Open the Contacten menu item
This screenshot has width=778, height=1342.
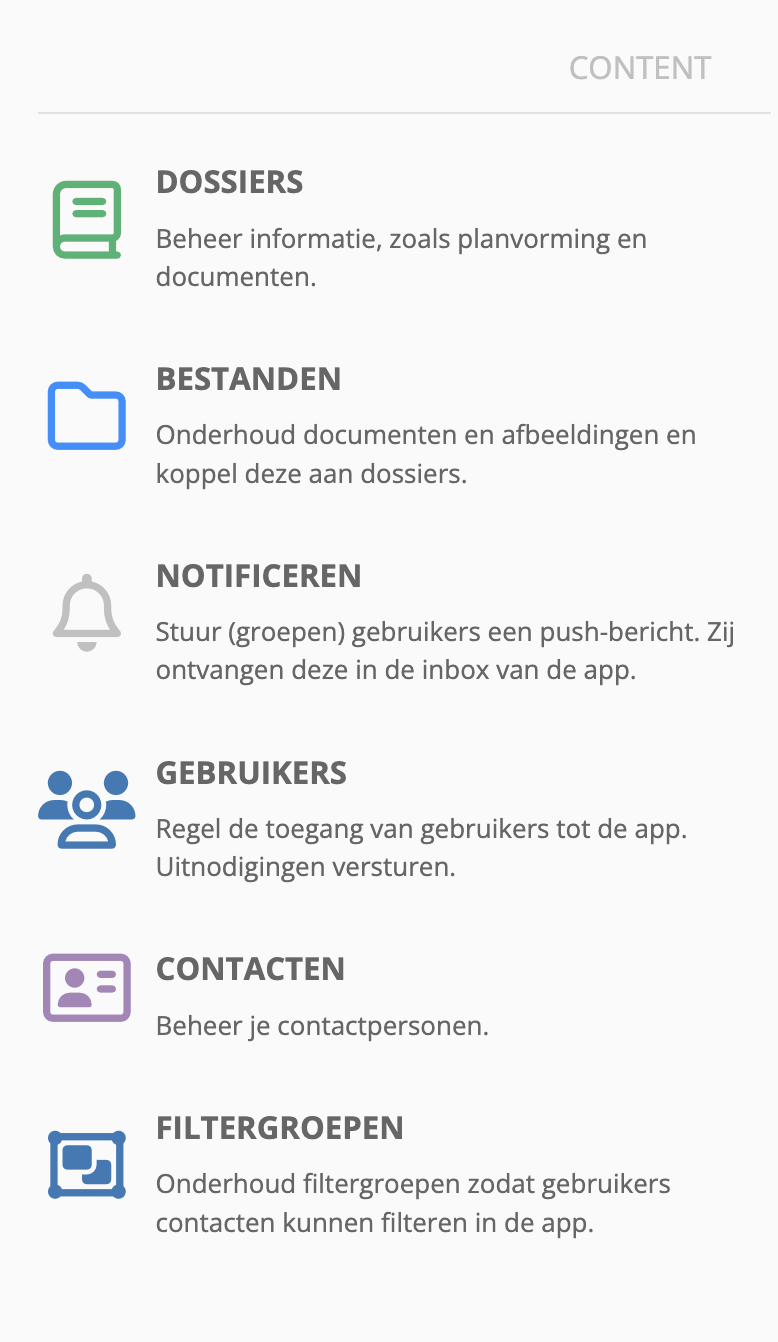(x=250, y=969)
